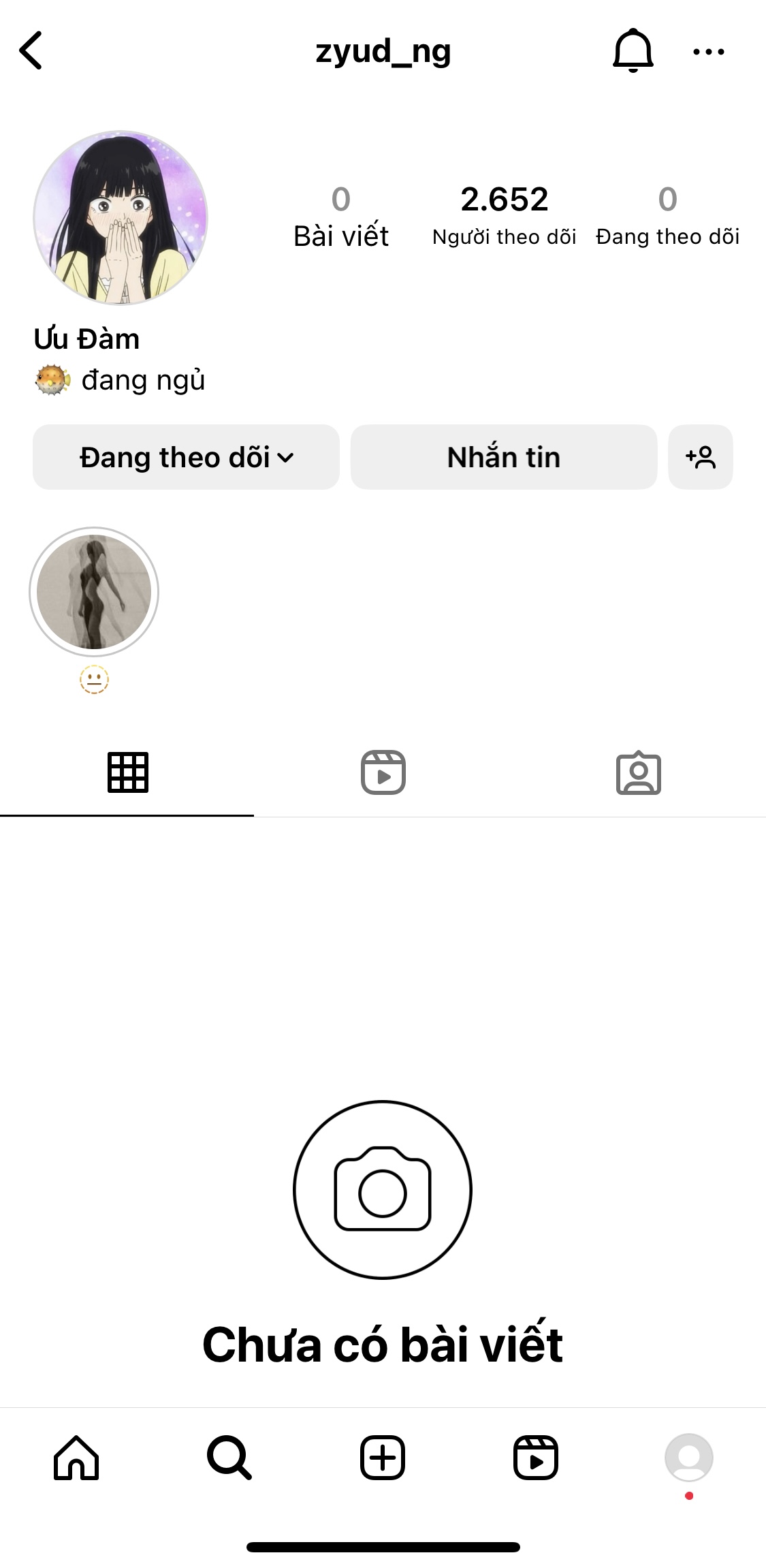Tap Nhắn tin to message this user
Image resolution: width=766 pixels, height=1568 pixels.
pos(503,457)
